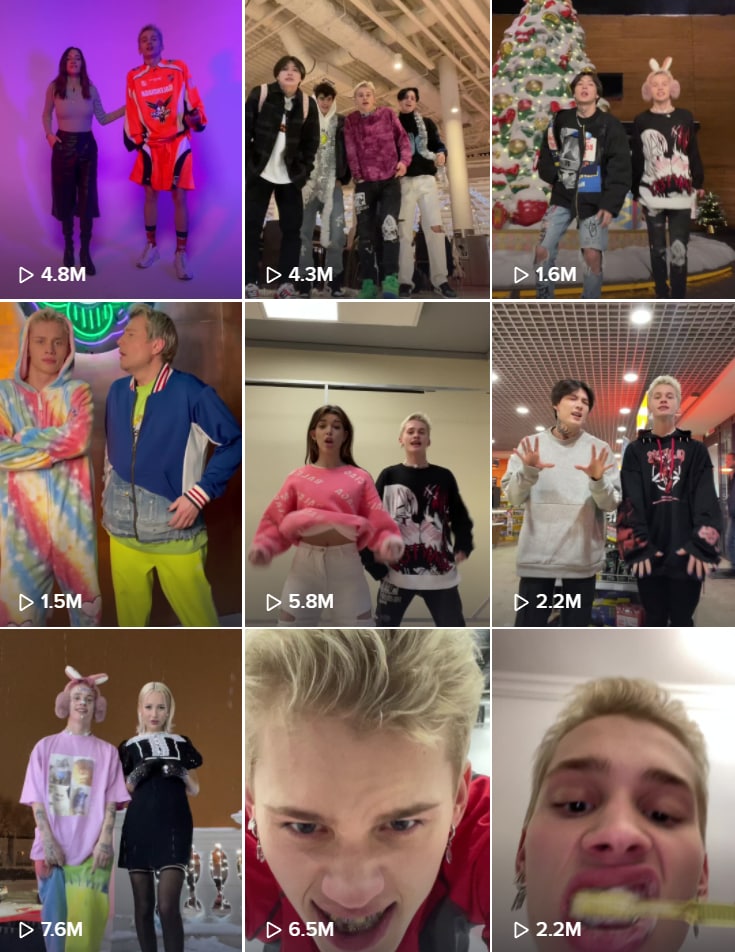
Task: Open the Christmas tree video with 1.6M views
Action: coord(613,150)
